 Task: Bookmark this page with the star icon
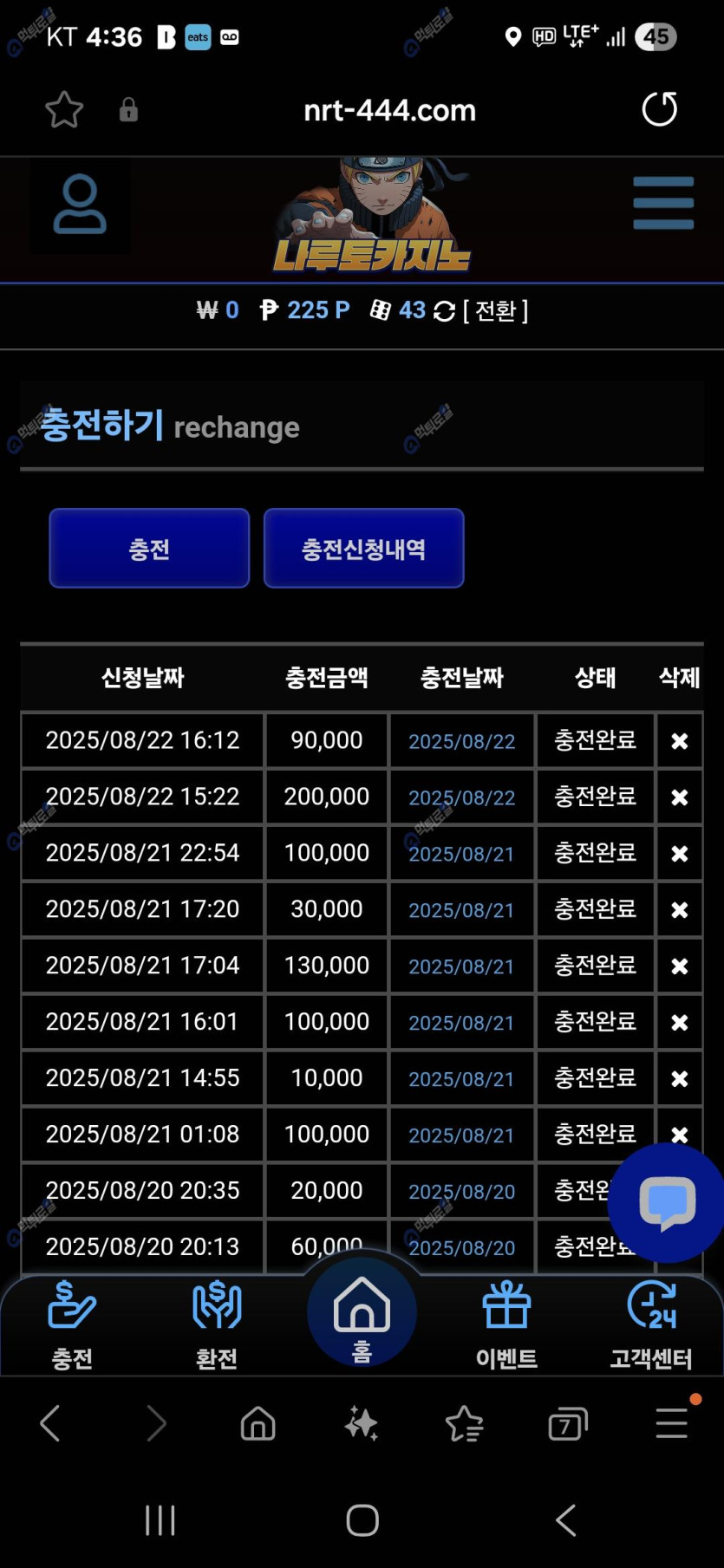tap(64, 110)
